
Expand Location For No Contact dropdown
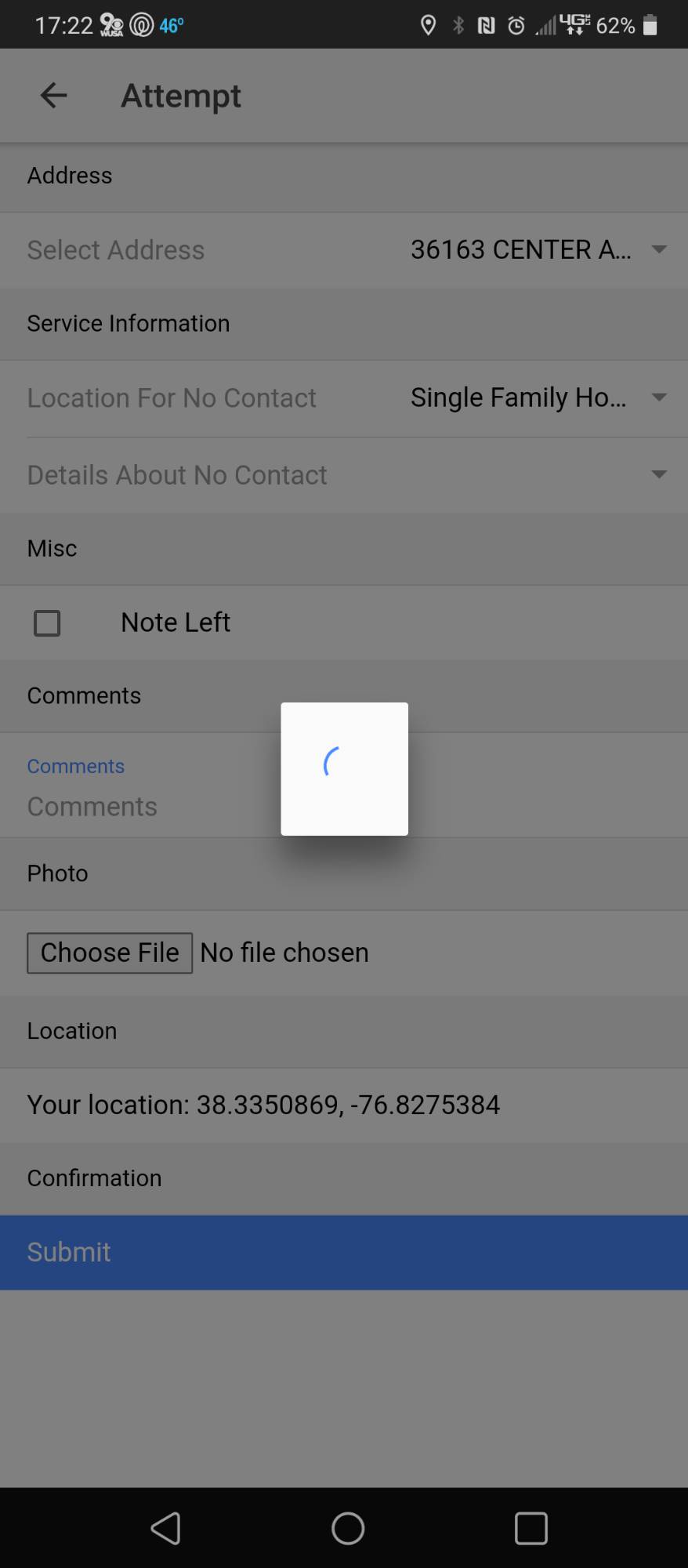(x=538, y=397)
